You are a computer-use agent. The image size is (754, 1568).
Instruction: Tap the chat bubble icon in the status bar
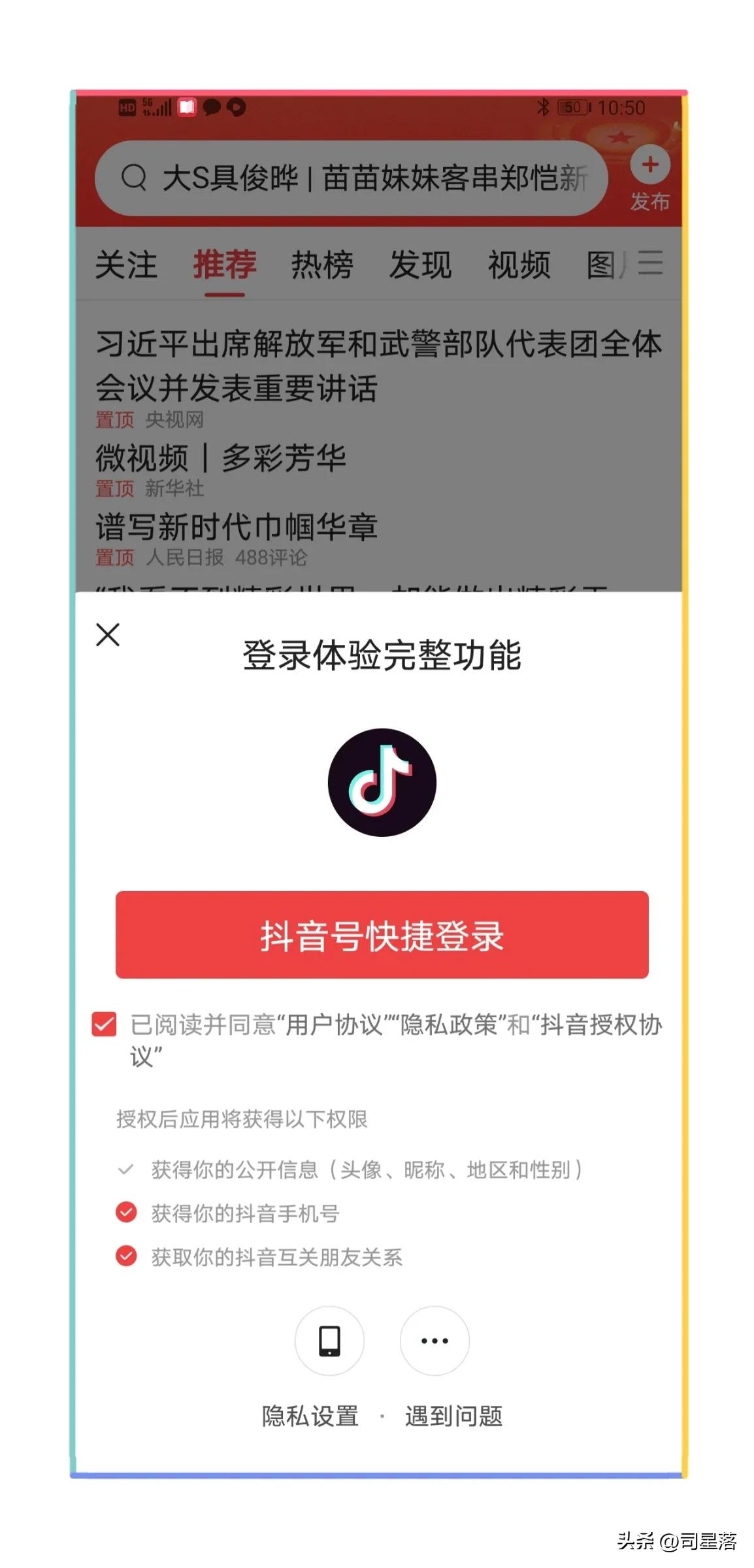pos(214,107)
